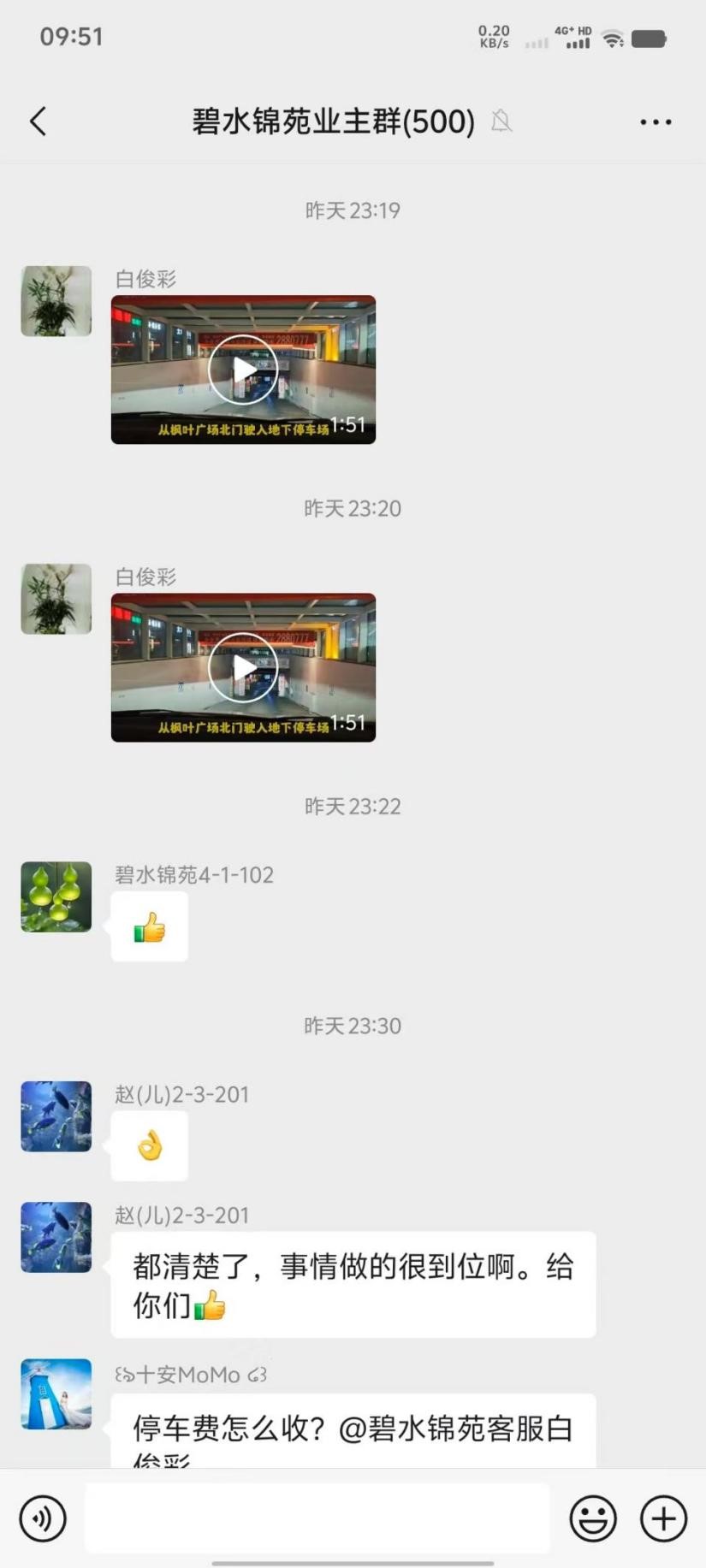Tap the OK-hand emoji message bubble
The image size is (706, 1568).
[x=148, y=1145]
